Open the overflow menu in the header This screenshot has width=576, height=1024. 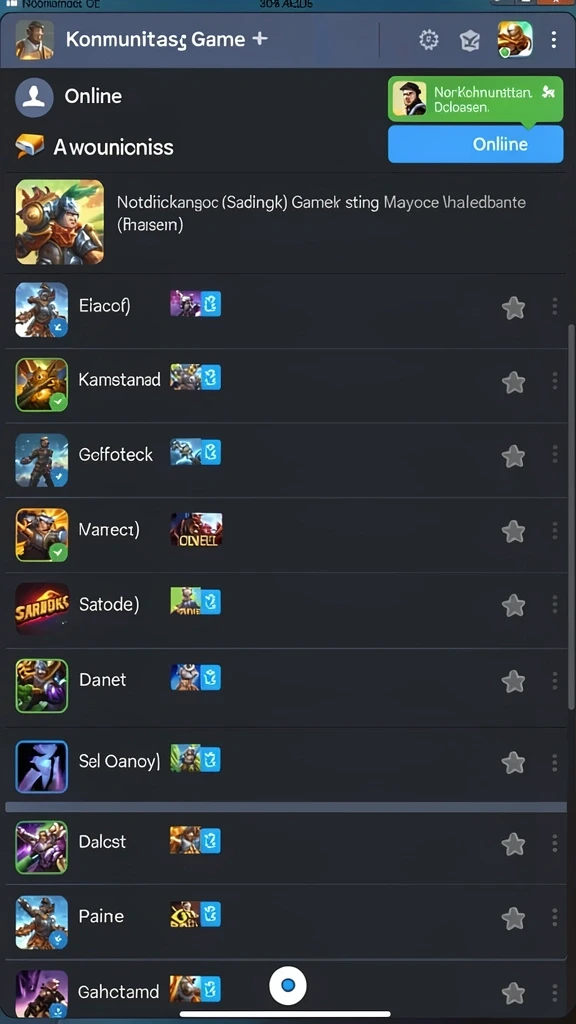point(554,40)
